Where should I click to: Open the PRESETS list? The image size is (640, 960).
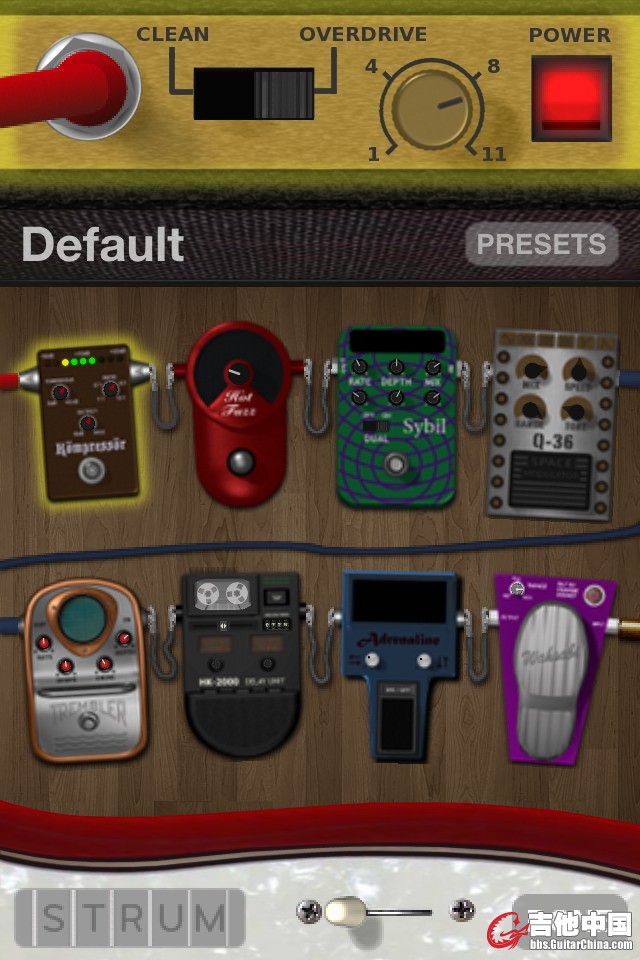[541, 245]
